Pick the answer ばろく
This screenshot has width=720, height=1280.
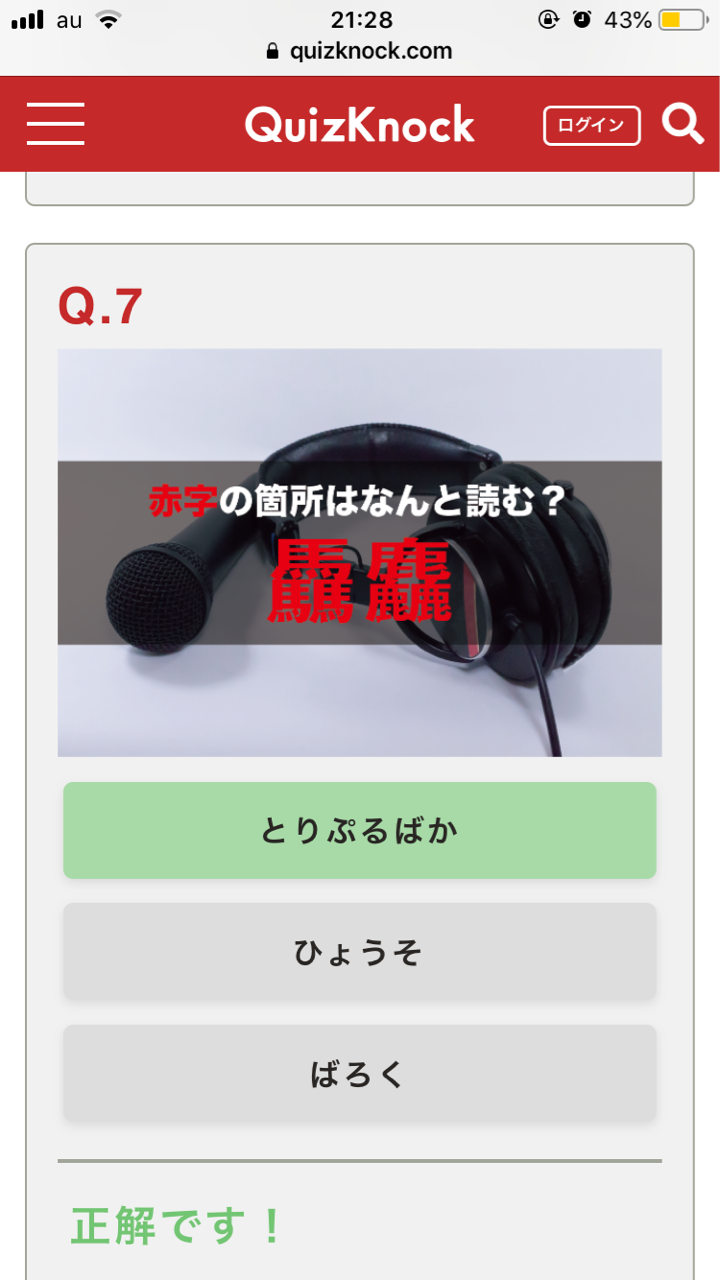point(360,1074)
